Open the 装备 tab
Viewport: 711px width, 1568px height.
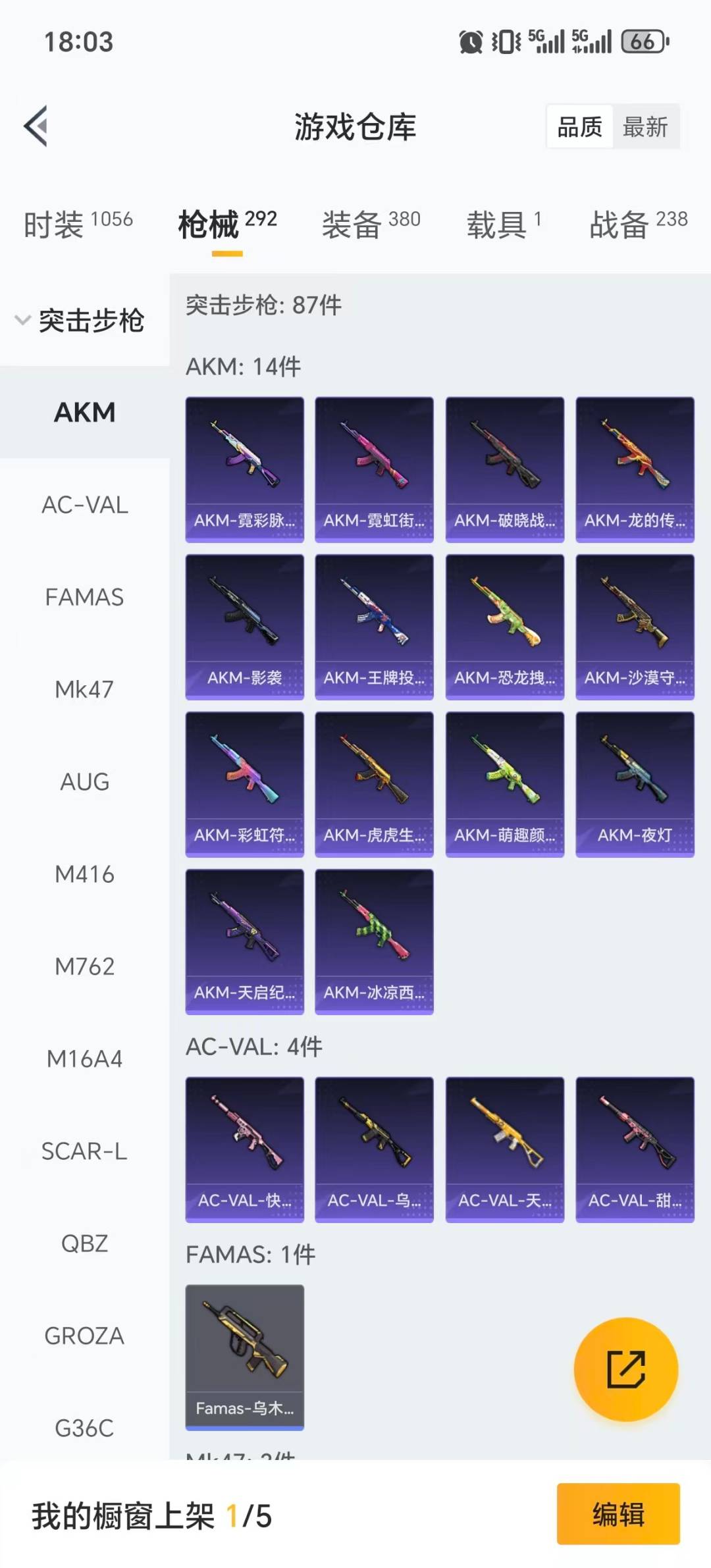371,224
